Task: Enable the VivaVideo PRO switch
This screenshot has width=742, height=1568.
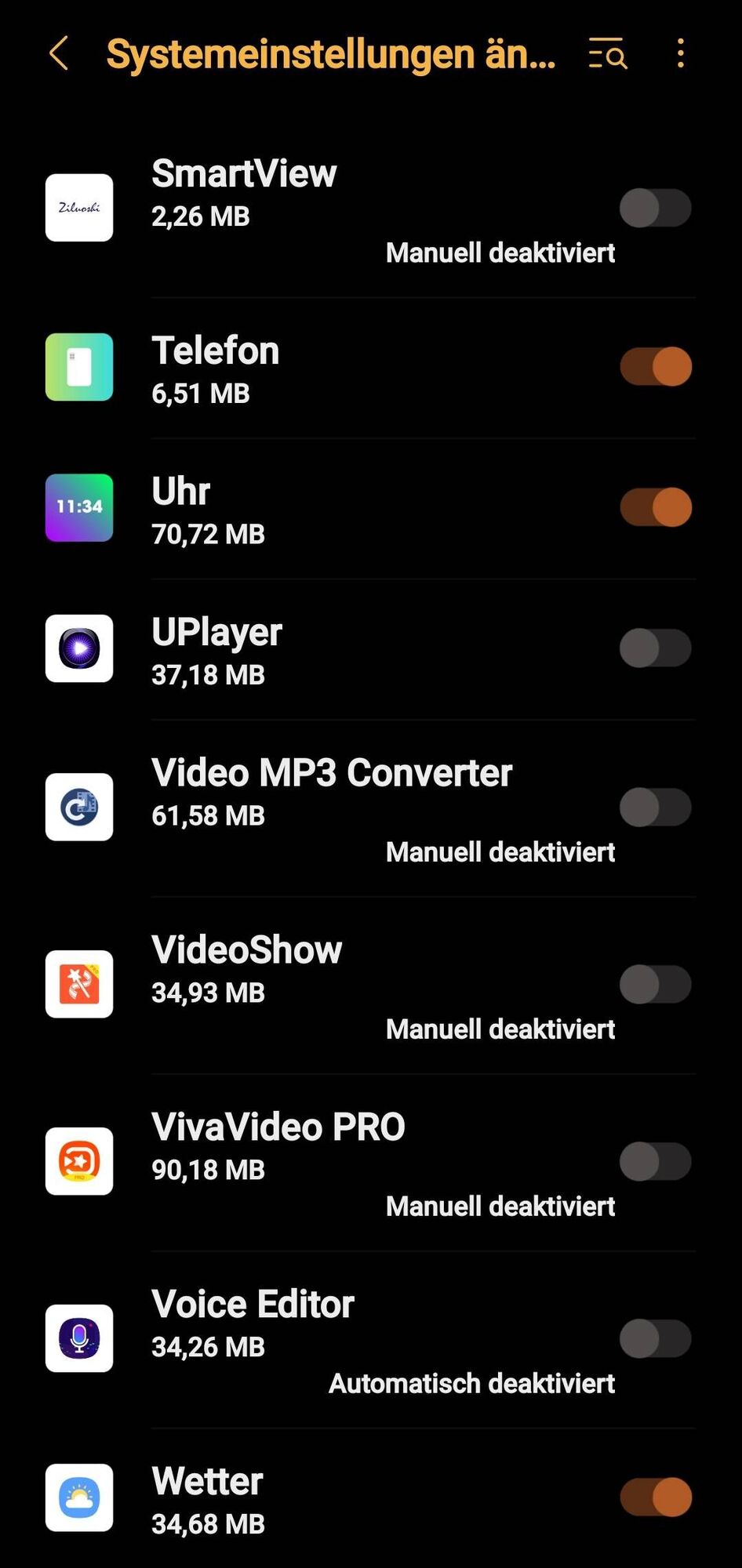Action: tap(655, 1161)
